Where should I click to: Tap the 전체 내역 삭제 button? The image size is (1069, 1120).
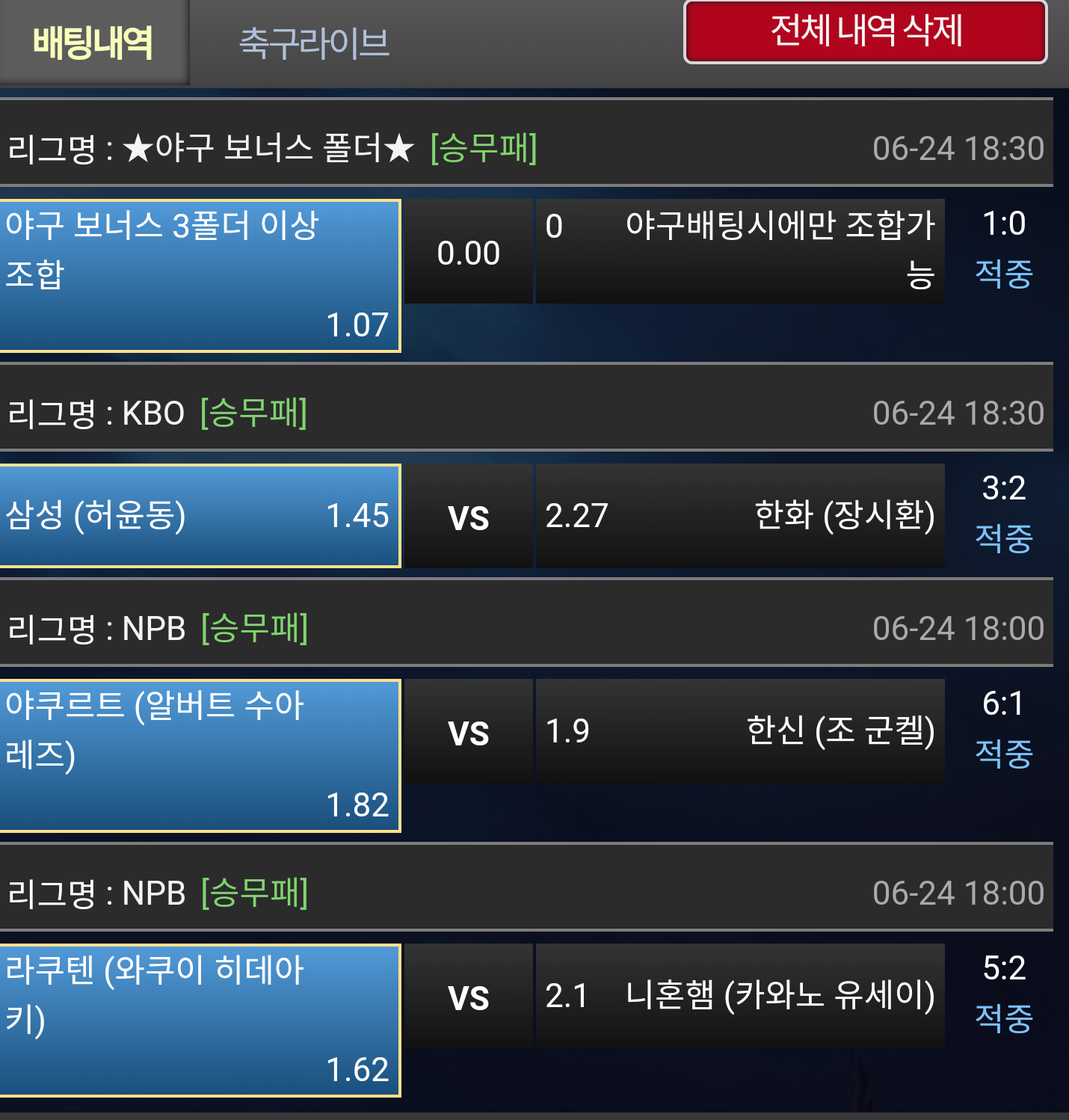tap(865, 32)
